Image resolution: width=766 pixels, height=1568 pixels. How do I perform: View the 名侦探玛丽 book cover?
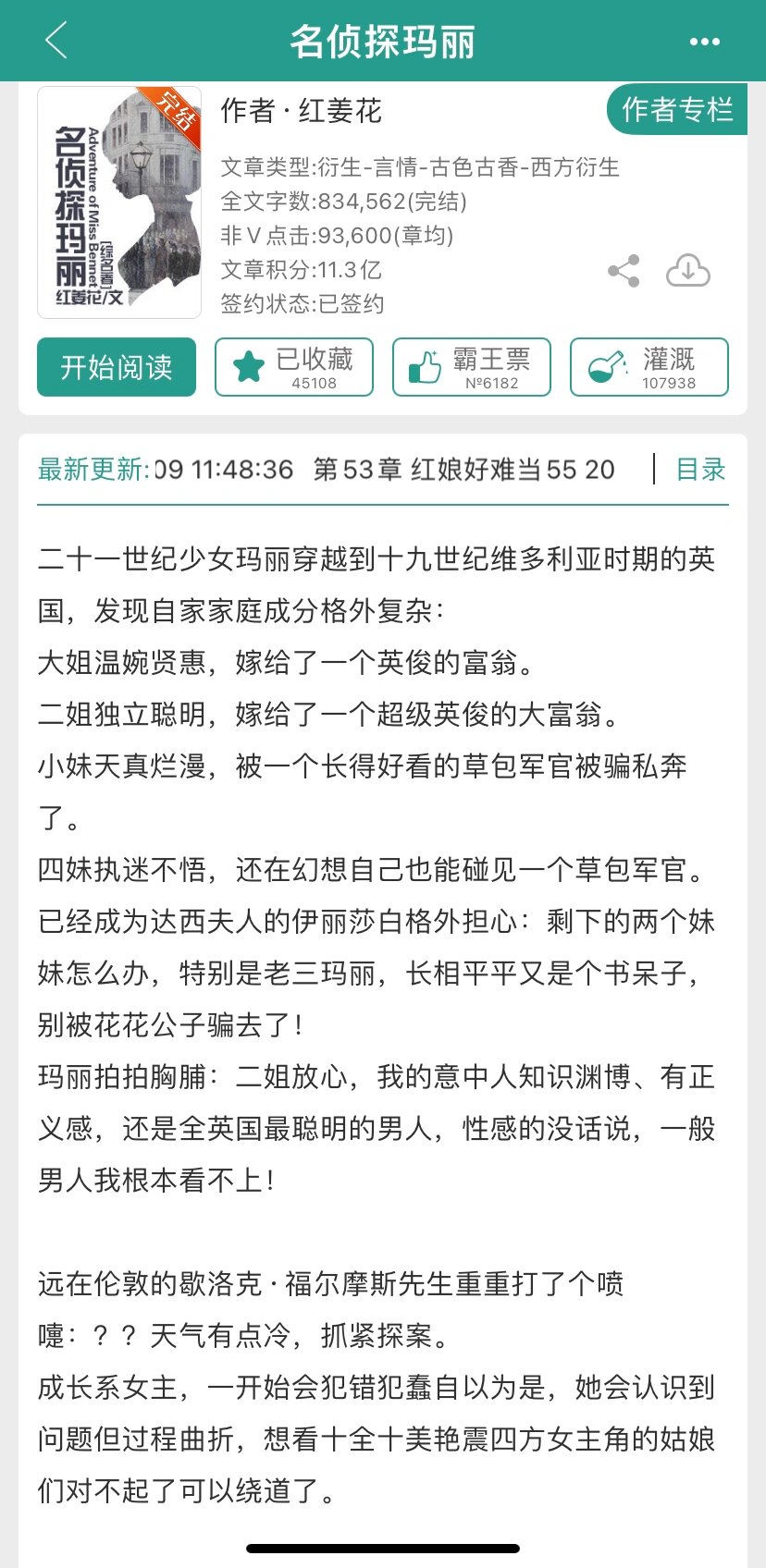(x=119, y=202)
